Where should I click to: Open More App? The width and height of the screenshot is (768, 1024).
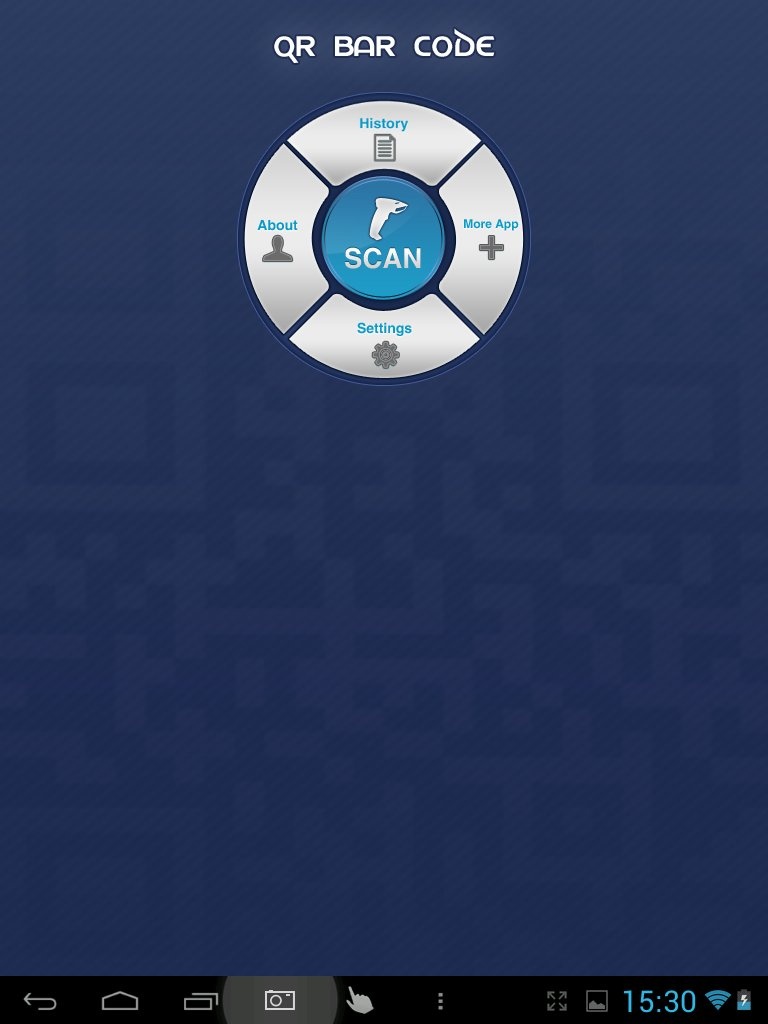[x=490, y=239]
